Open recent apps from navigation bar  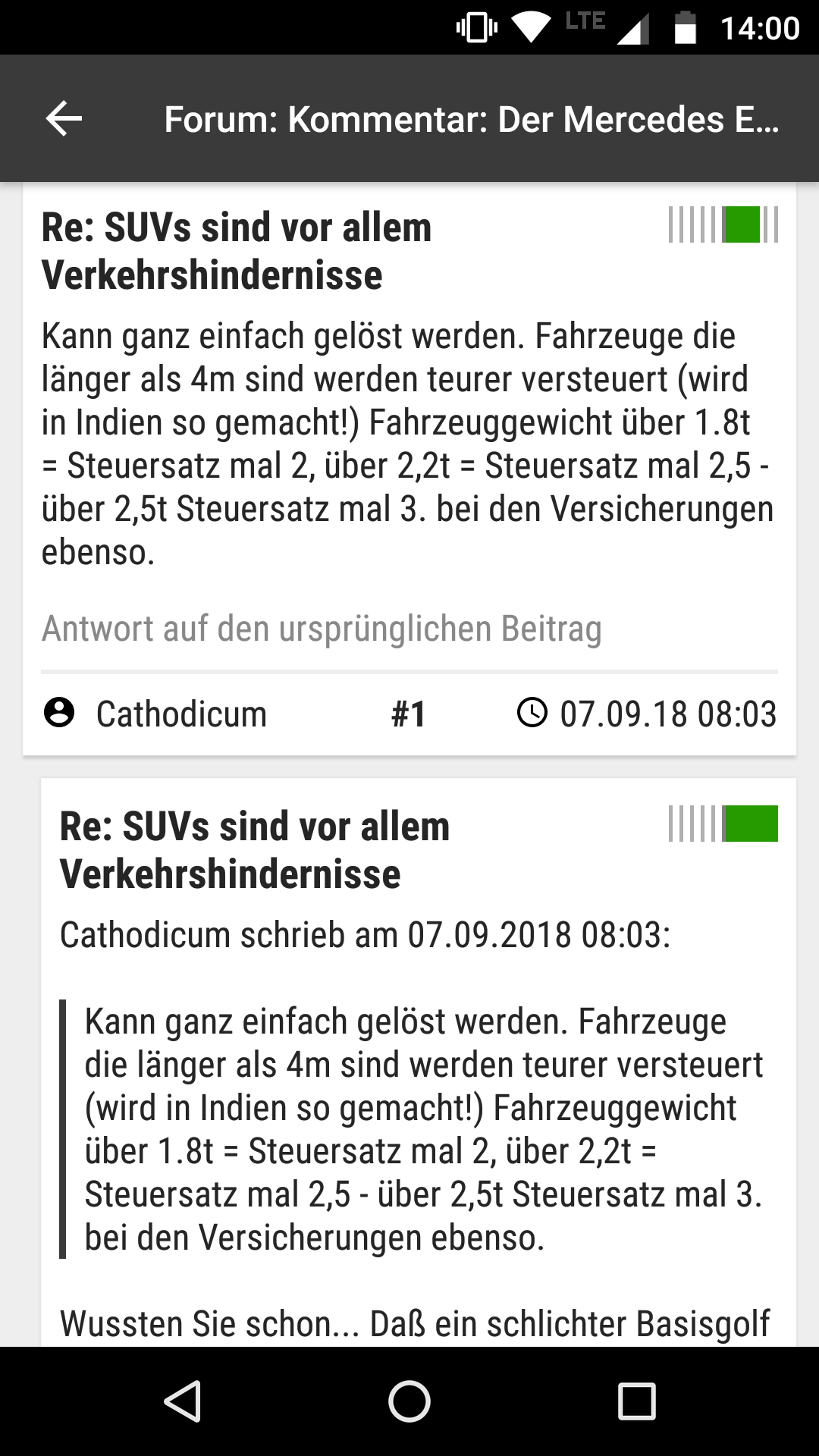click(x=636, y=1401)
